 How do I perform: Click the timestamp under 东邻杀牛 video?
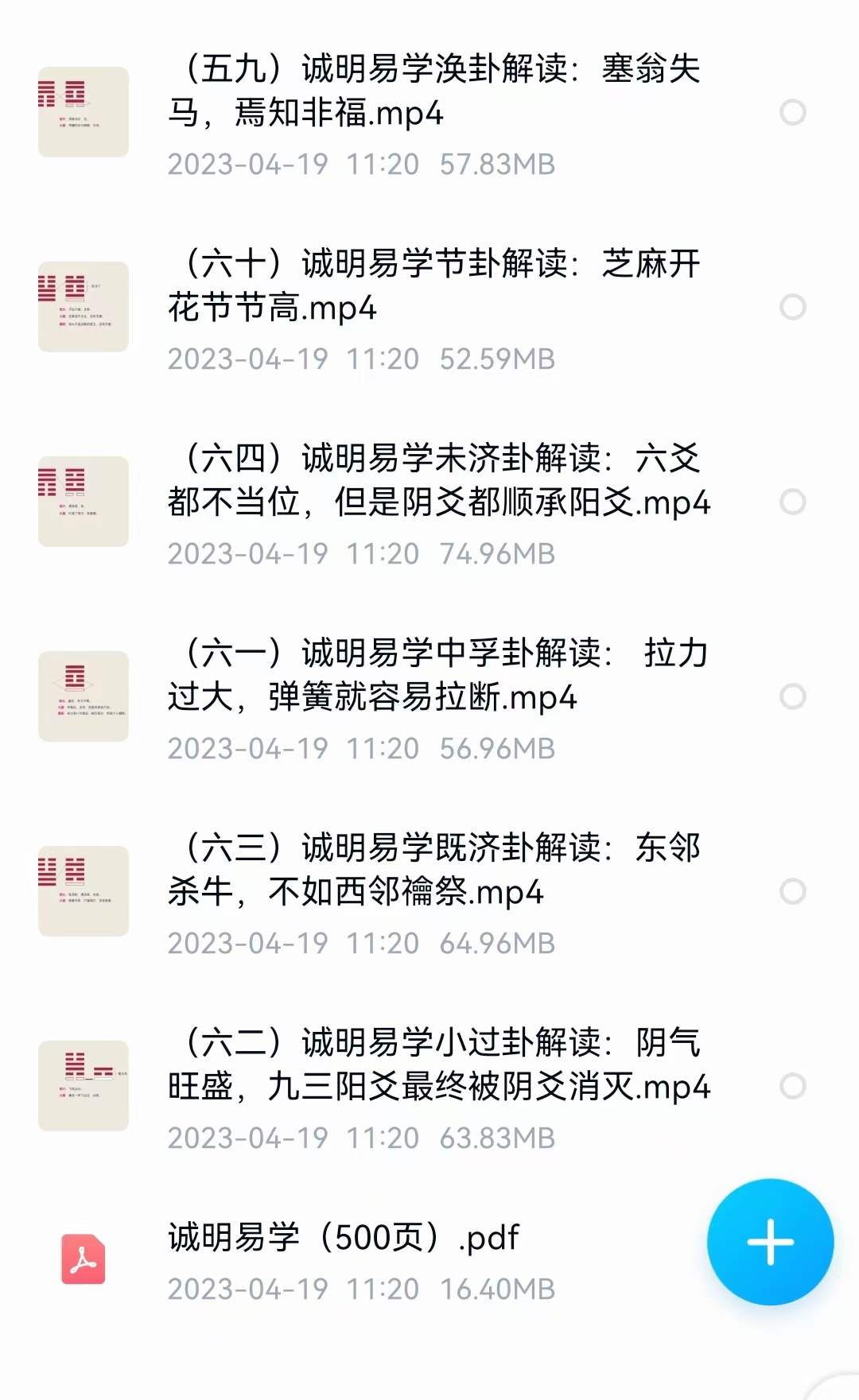[360, 943]
